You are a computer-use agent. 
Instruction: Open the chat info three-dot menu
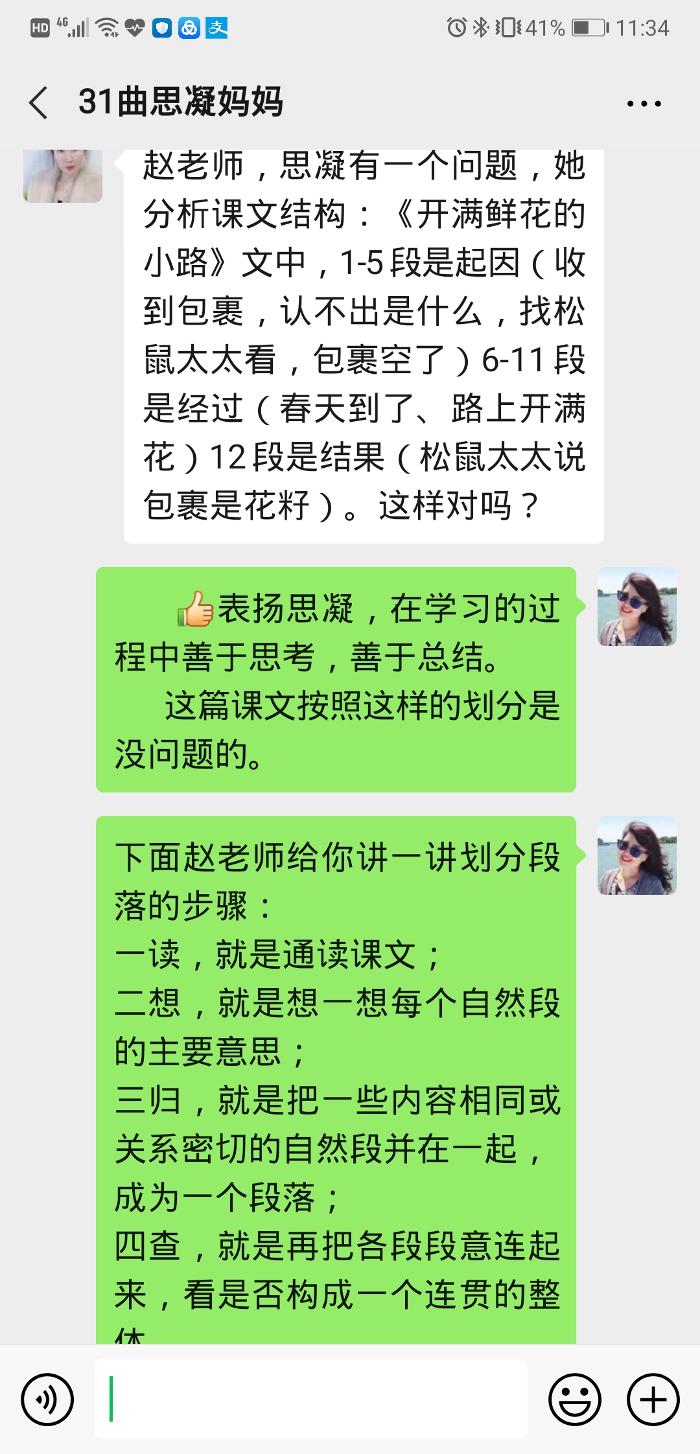click(x=644, y=103)
